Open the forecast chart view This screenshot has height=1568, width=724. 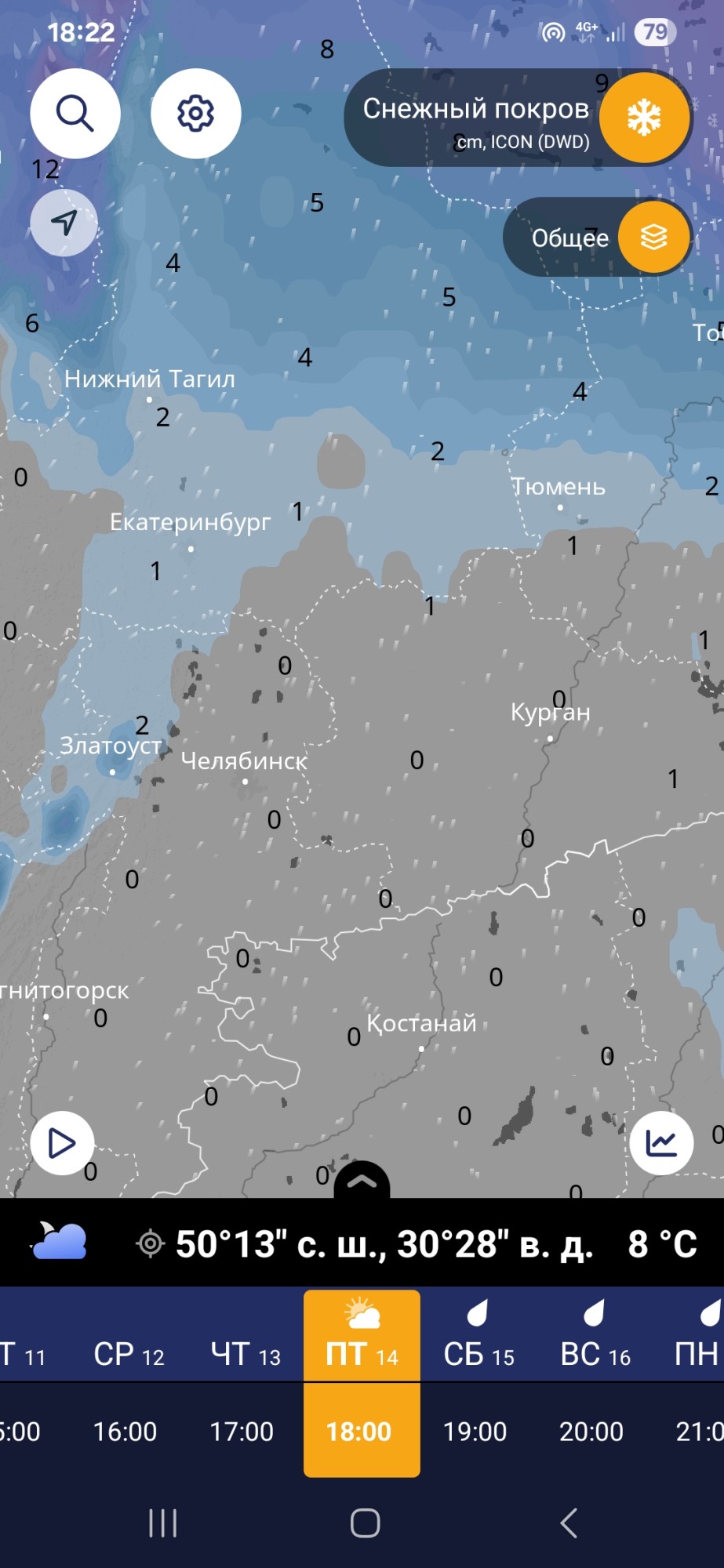tap(661, 1143)
